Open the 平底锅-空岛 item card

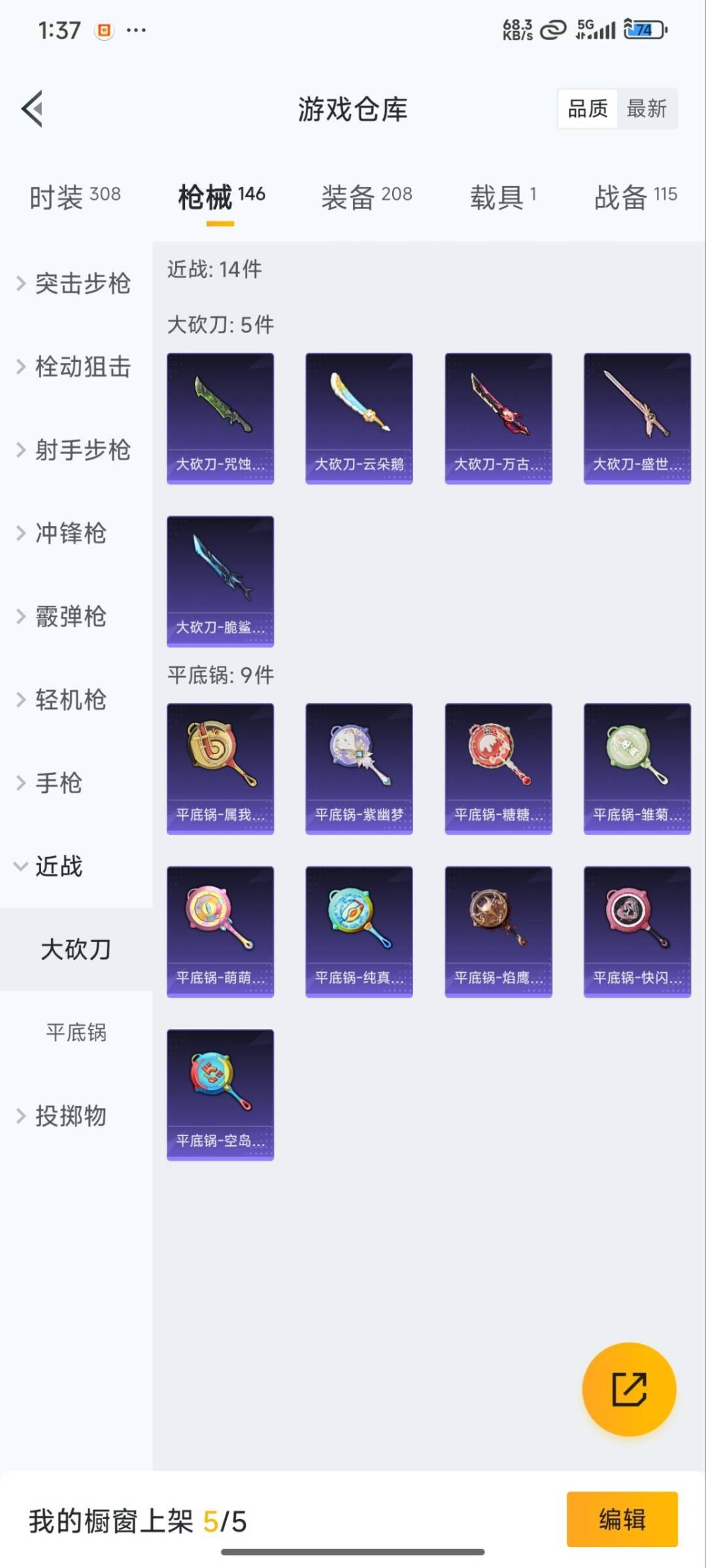pyautogui.click(x=220, y=1094)
